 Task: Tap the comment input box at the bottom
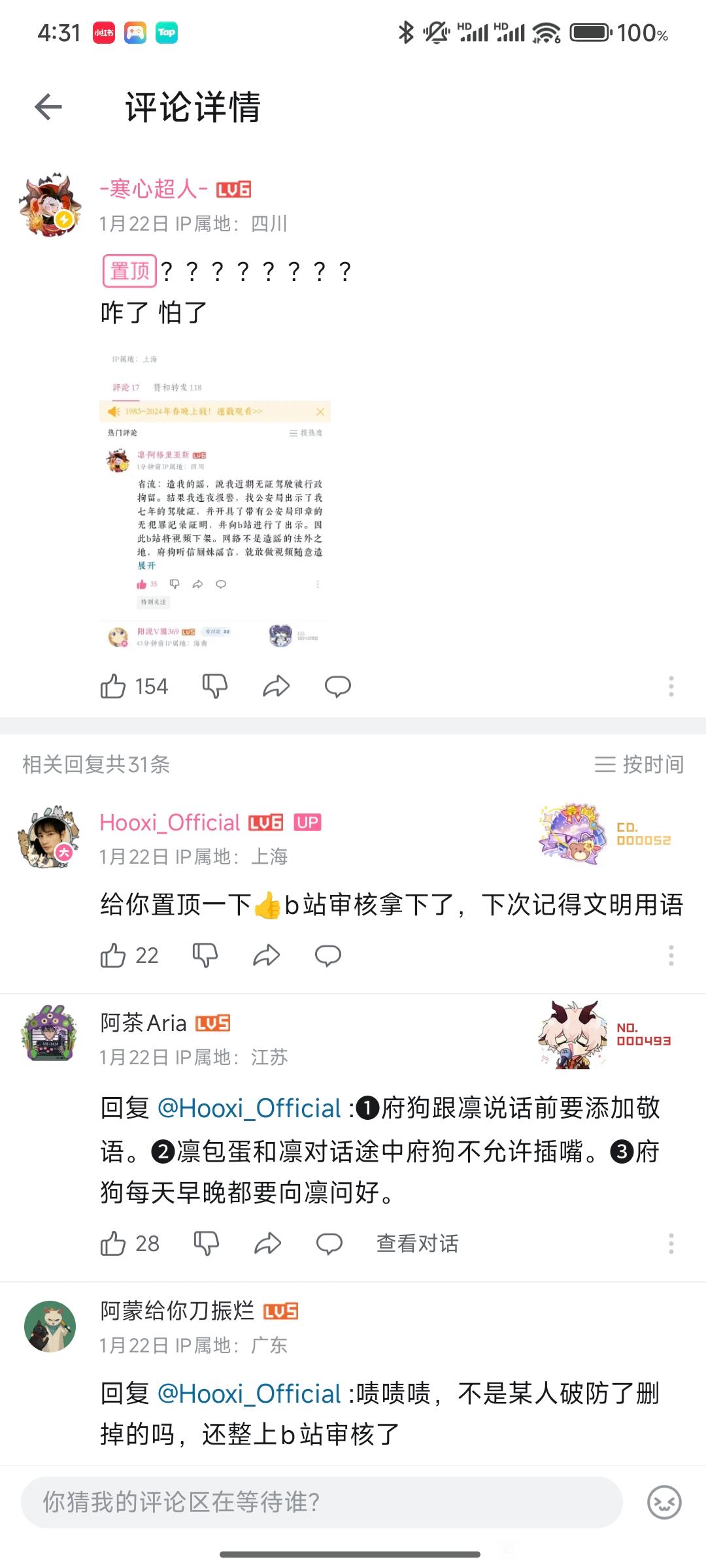pos(322,1502)
